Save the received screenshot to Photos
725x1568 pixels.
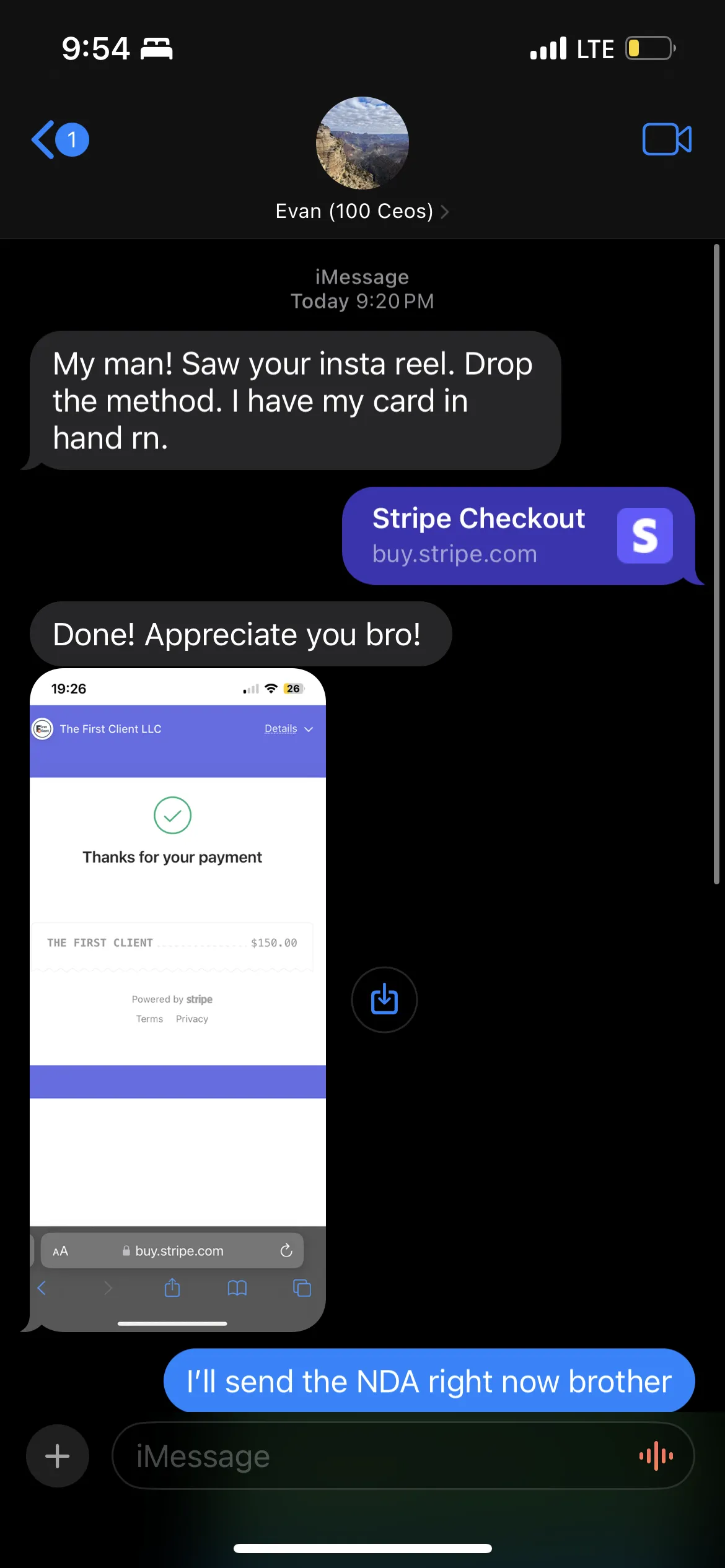coord(384,1000)
